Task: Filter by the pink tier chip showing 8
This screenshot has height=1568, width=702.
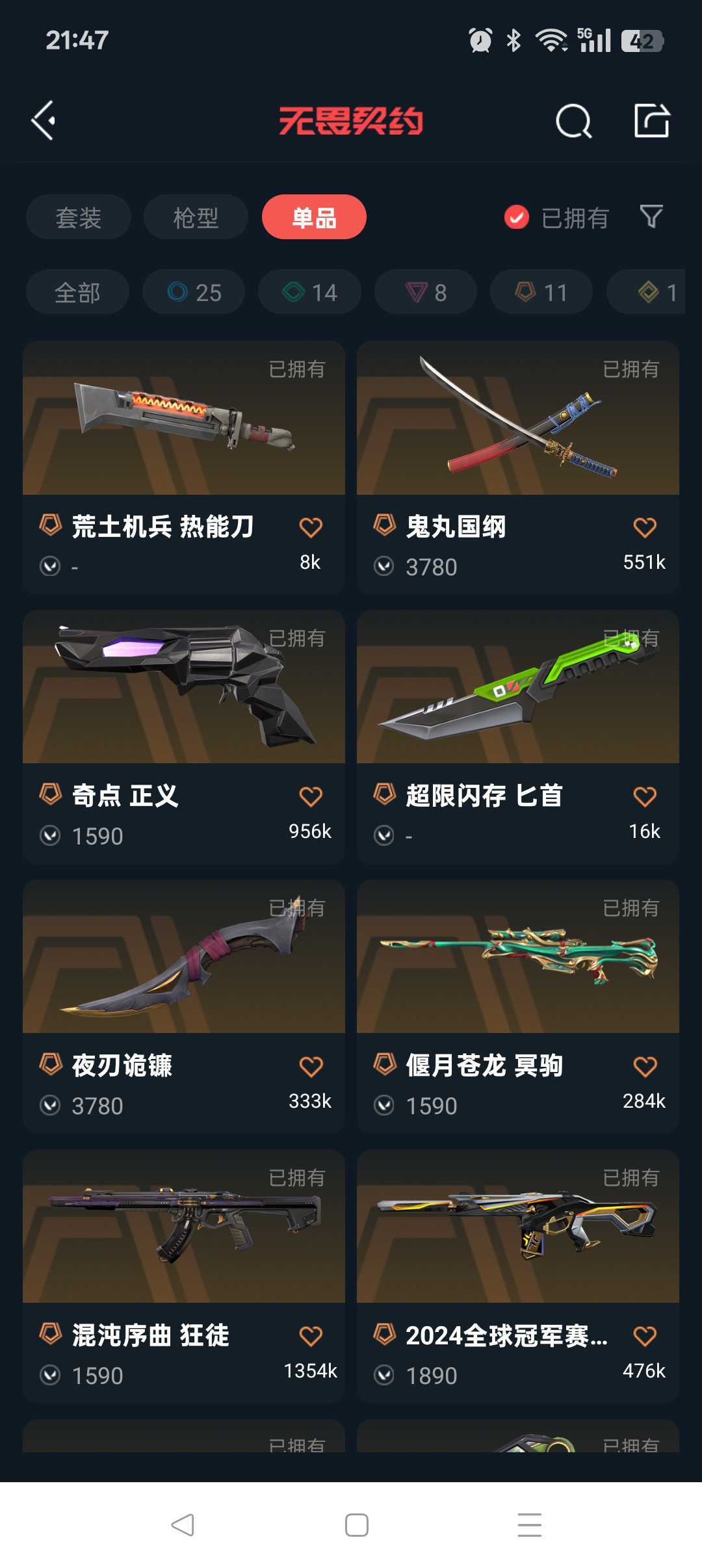Action: click(x=426, y=292)
